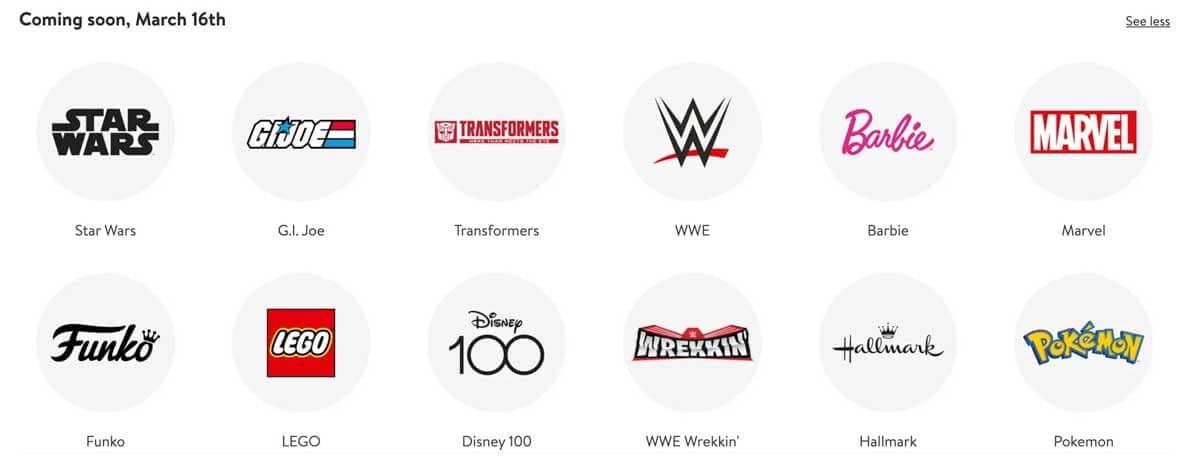
Task: Open the Disney 100 collection
Action: pos(496,342)
